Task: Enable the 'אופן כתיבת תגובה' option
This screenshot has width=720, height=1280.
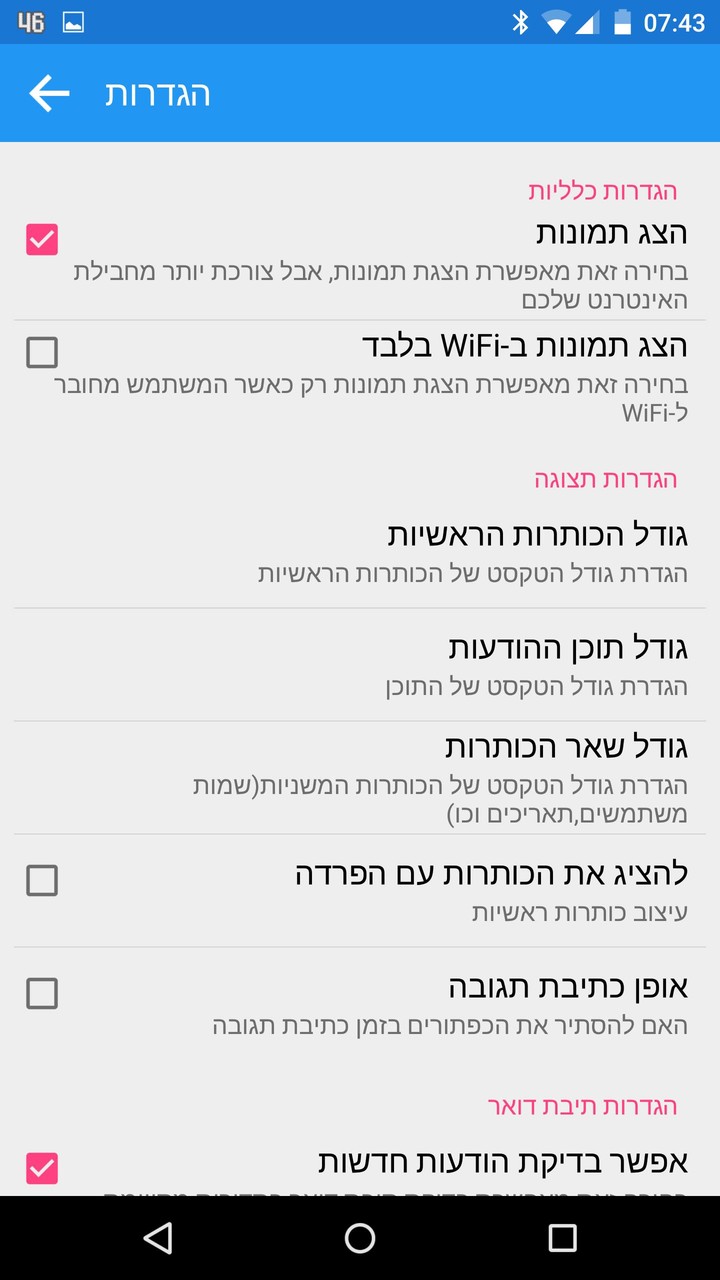Action: pyautogui.click(x=41, y=993)
